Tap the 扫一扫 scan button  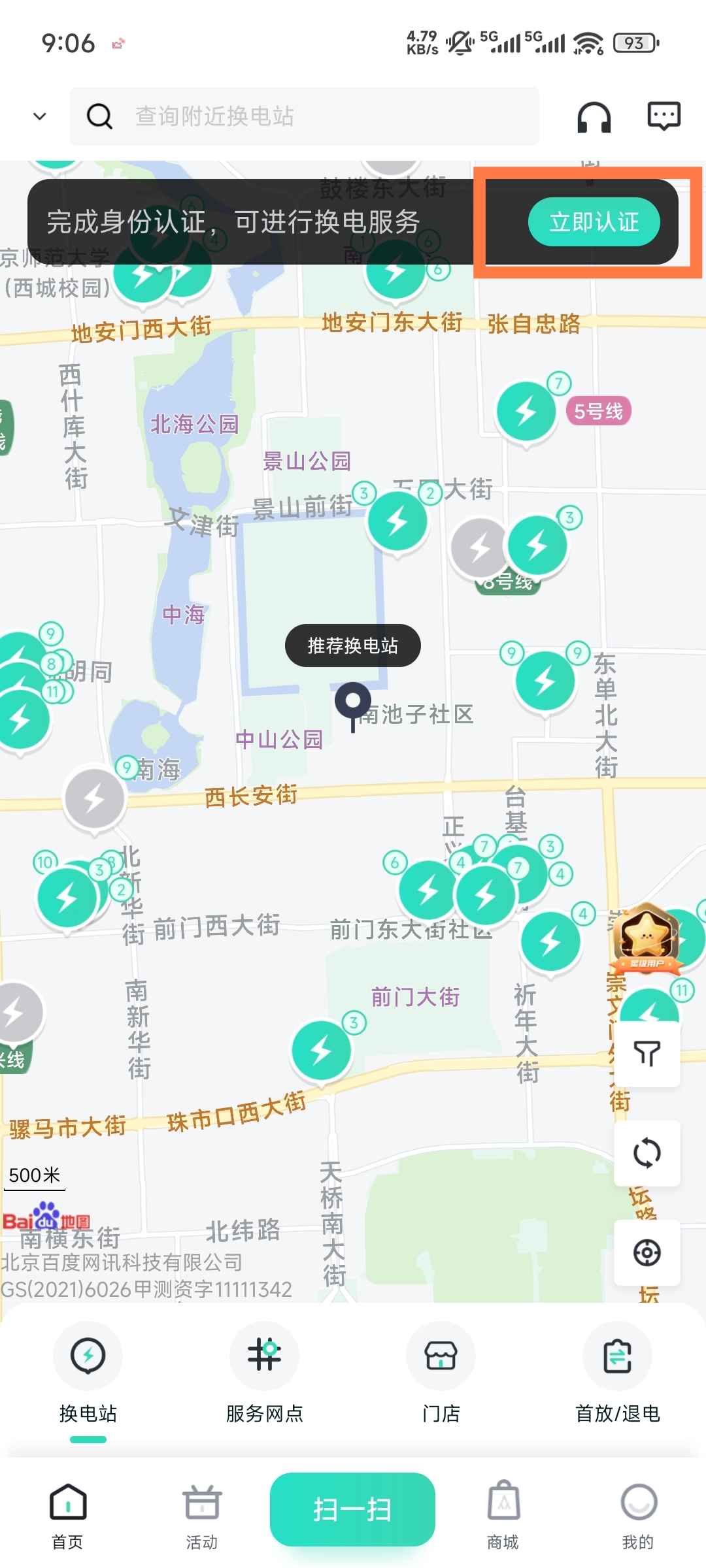(x=352, y=1509)
